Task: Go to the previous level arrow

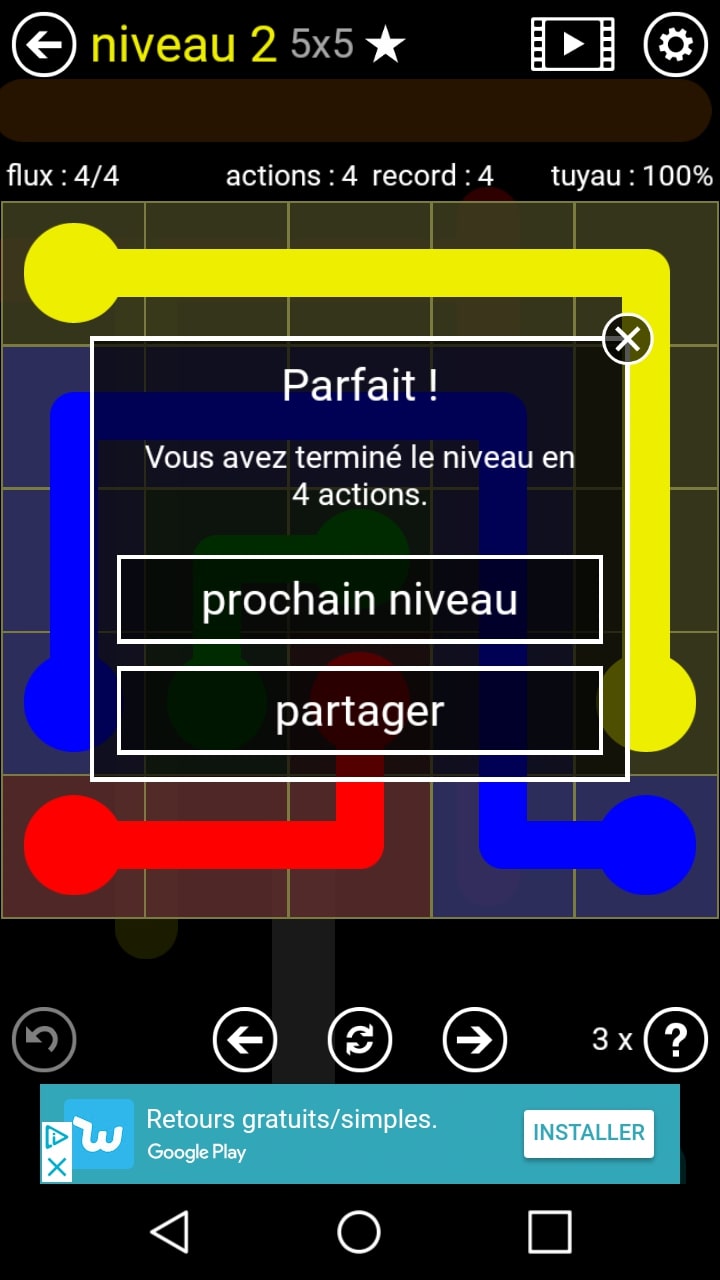Action: coord(245,1040)
